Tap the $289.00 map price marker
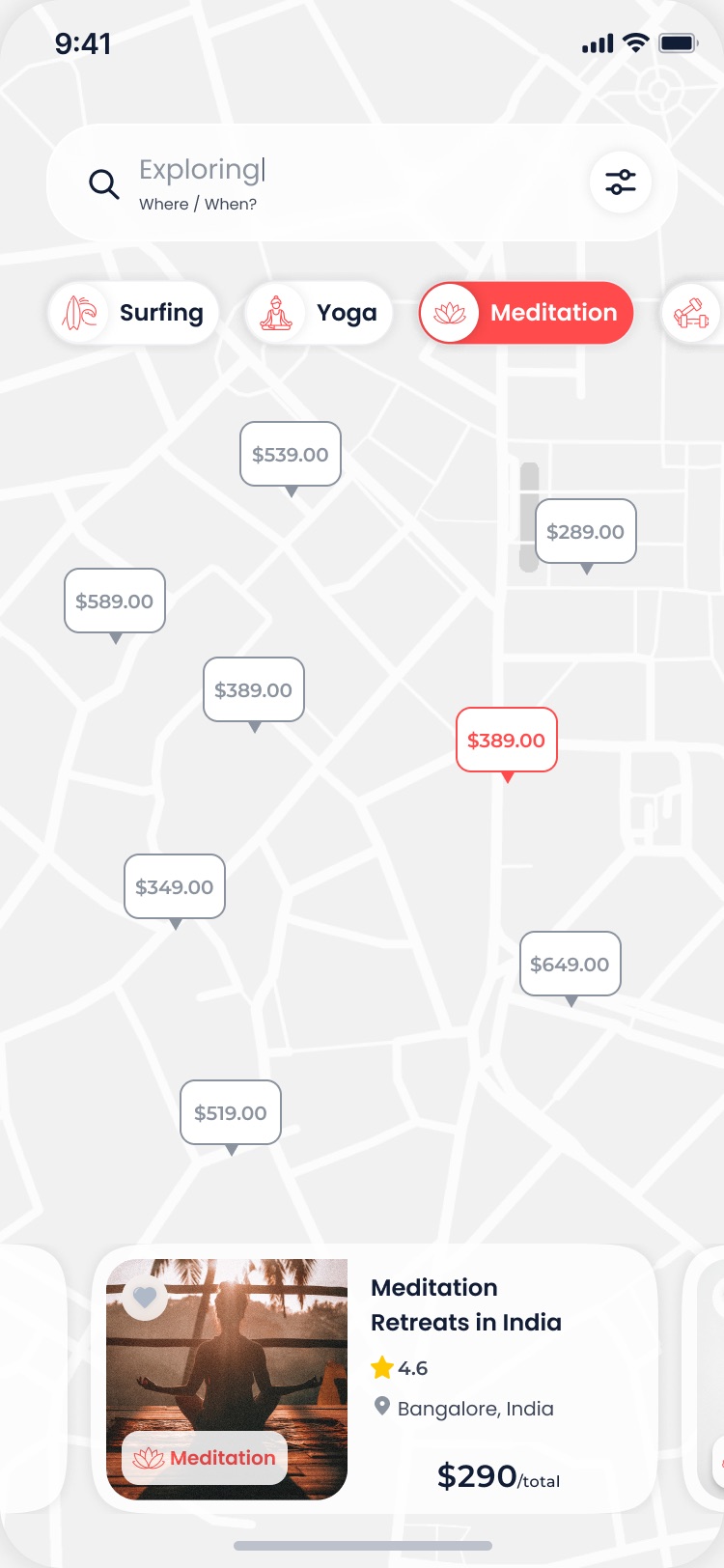Screen dimensions: 724x1568 [x=586, y=532]
